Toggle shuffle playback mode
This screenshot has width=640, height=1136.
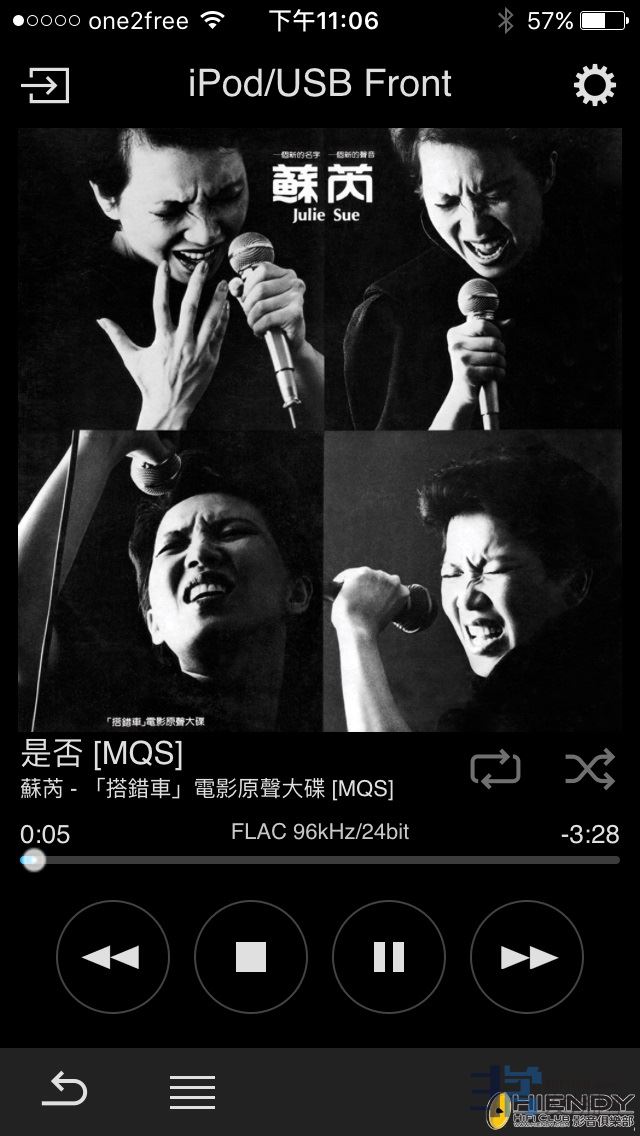589,768
